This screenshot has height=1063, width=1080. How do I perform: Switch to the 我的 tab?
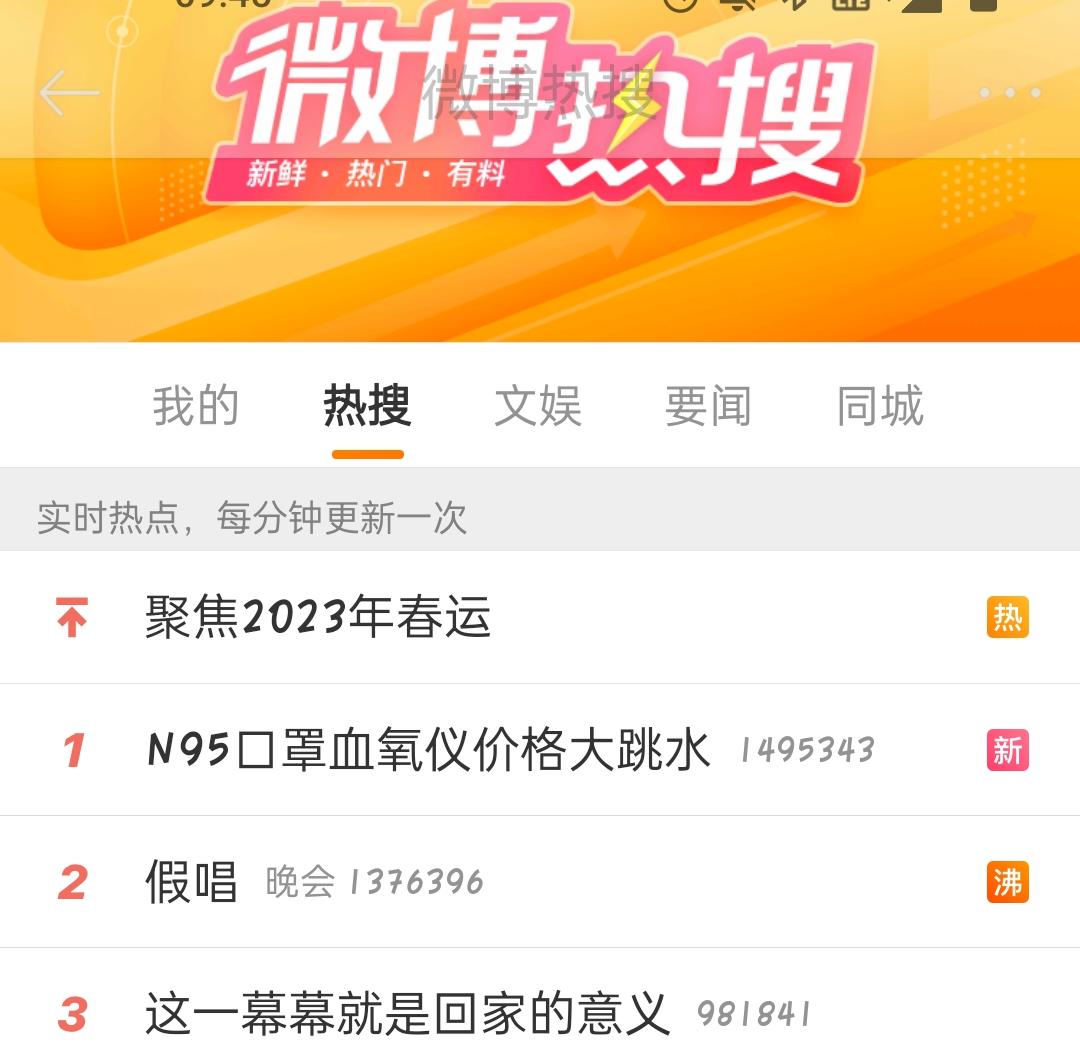196,407
